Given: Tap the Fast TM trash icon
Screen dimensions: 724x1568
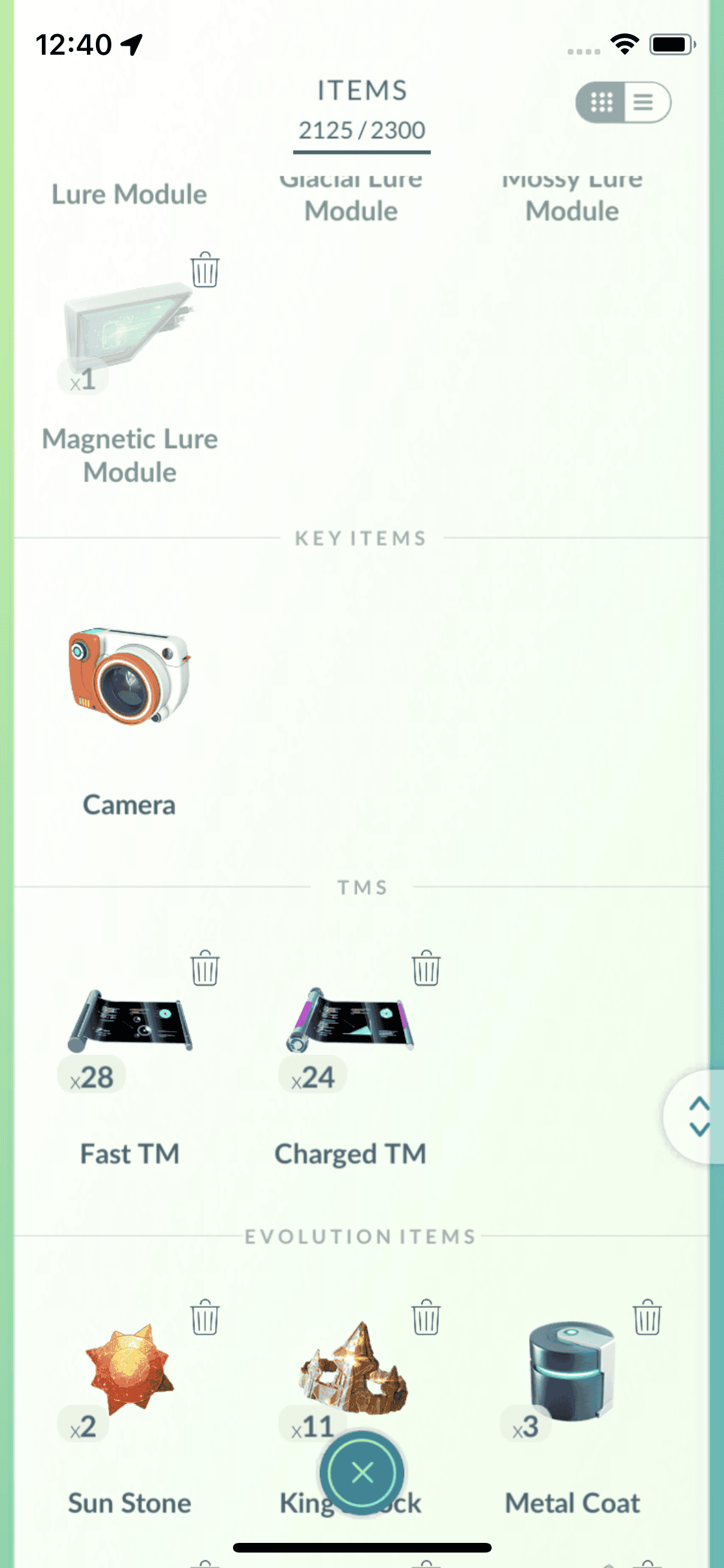Looking at the screenshot, I should click(x=205, y=968).
